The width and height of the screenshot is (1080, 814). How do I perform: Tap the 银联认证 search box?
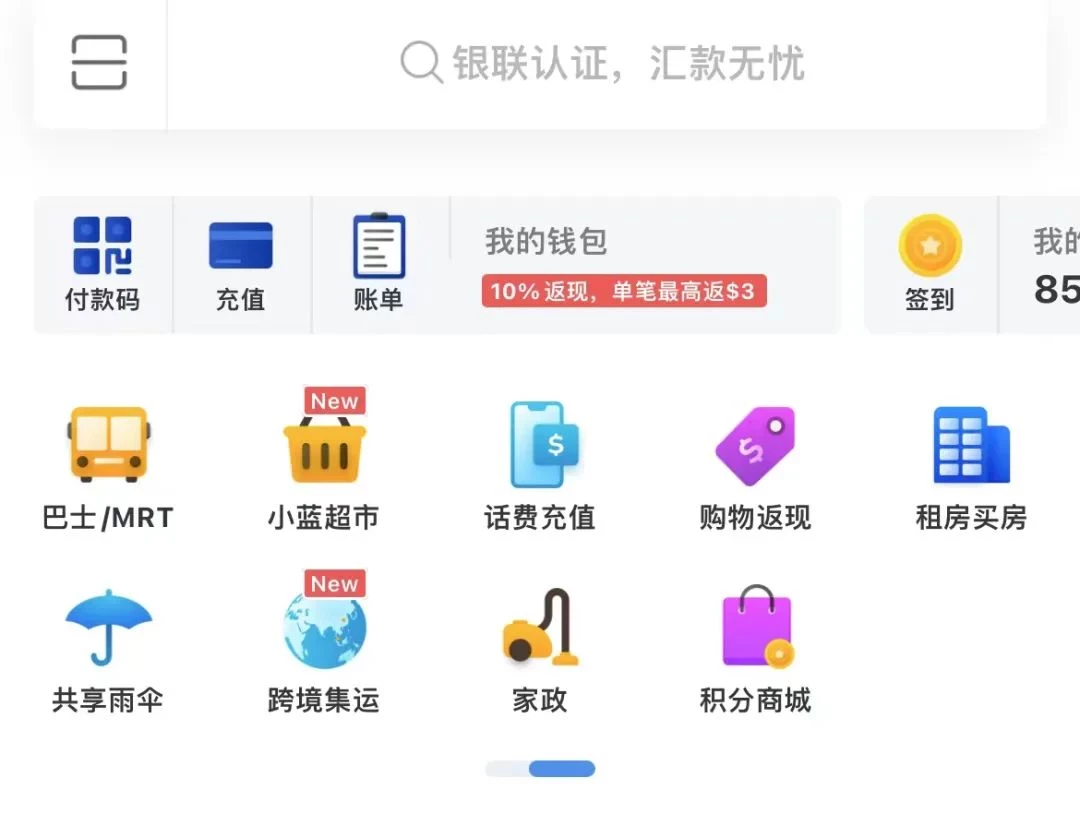coord(604,63)
